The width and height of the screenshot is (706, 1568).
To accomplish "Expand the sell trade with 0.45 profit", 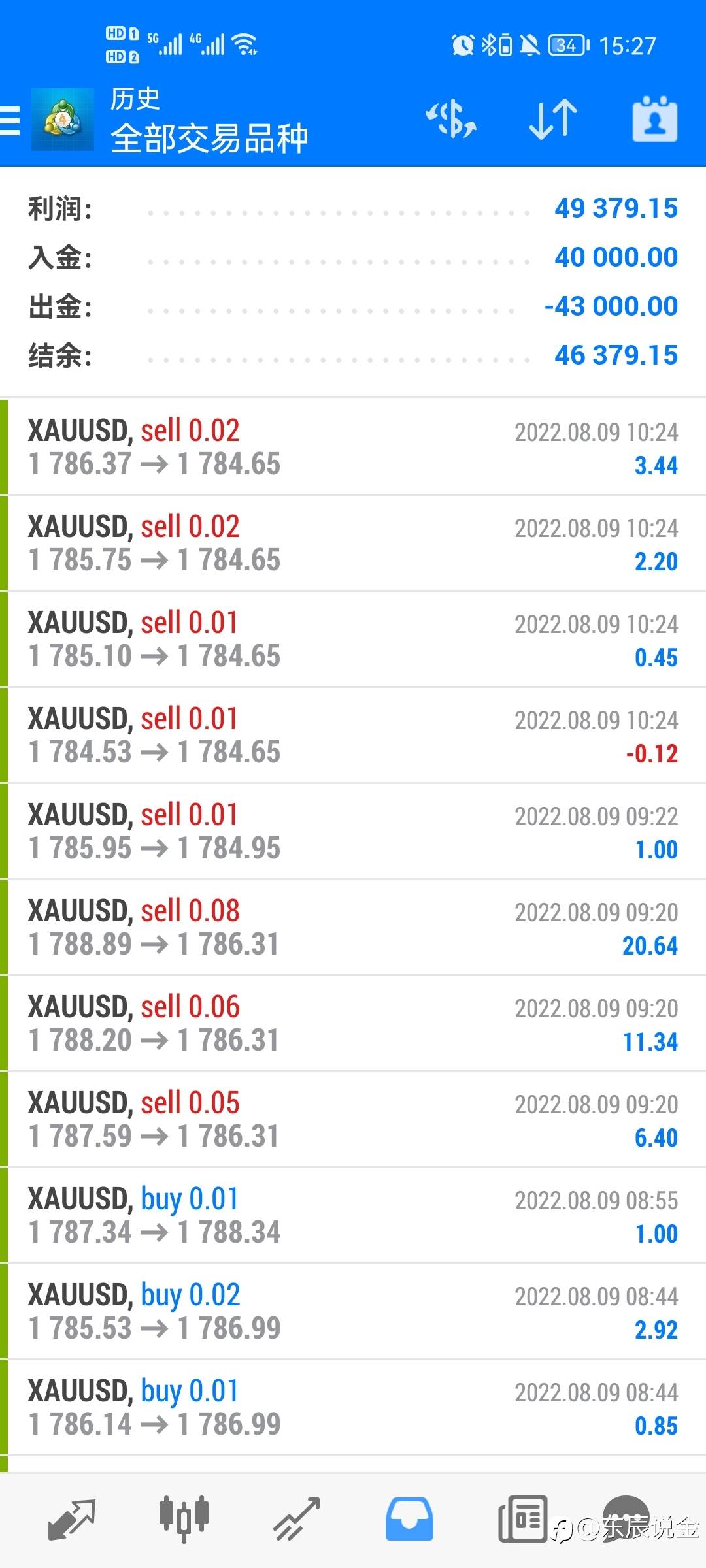I will click(353, 640).
